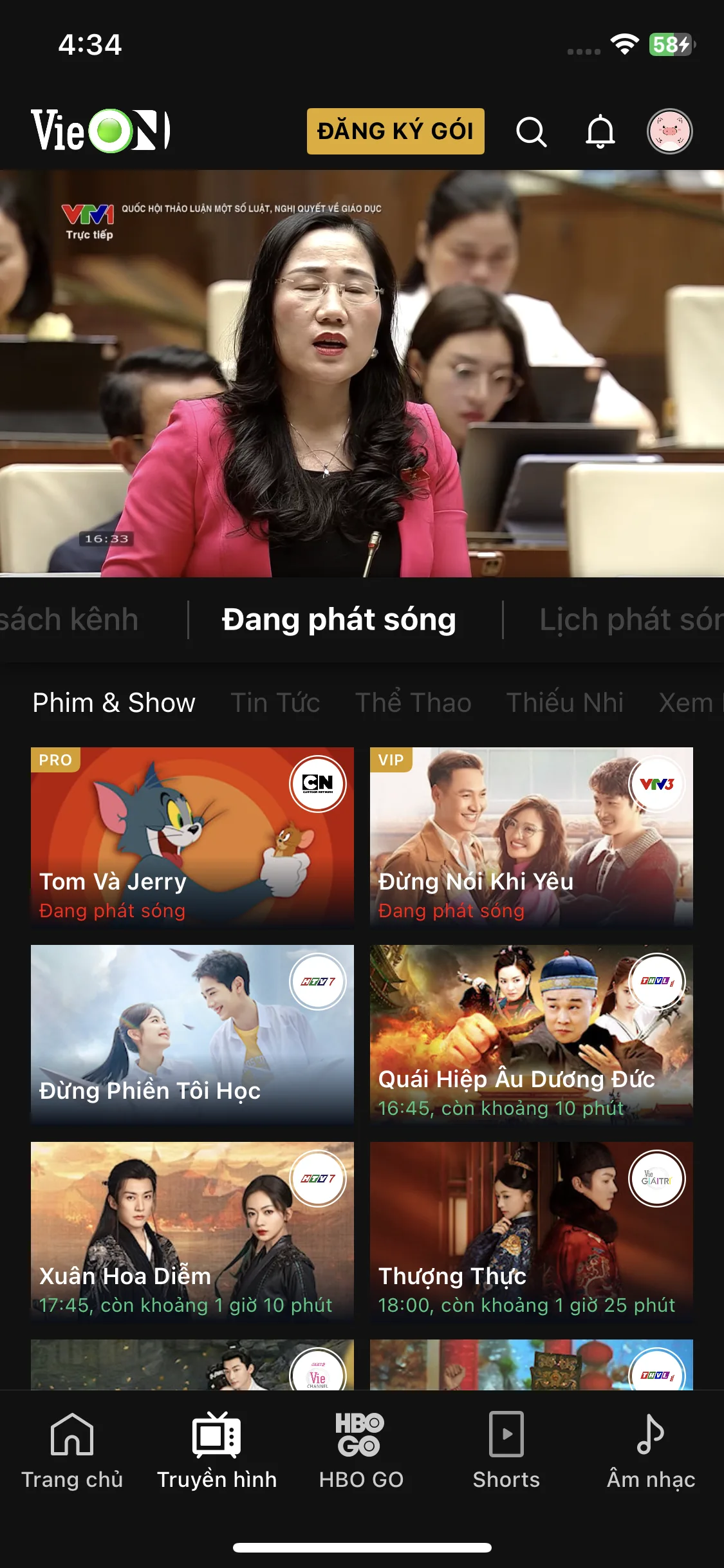Choose the Thiếu Nhi category
The width and height of the screenshot is (724, 1568).
coord(564,702)
